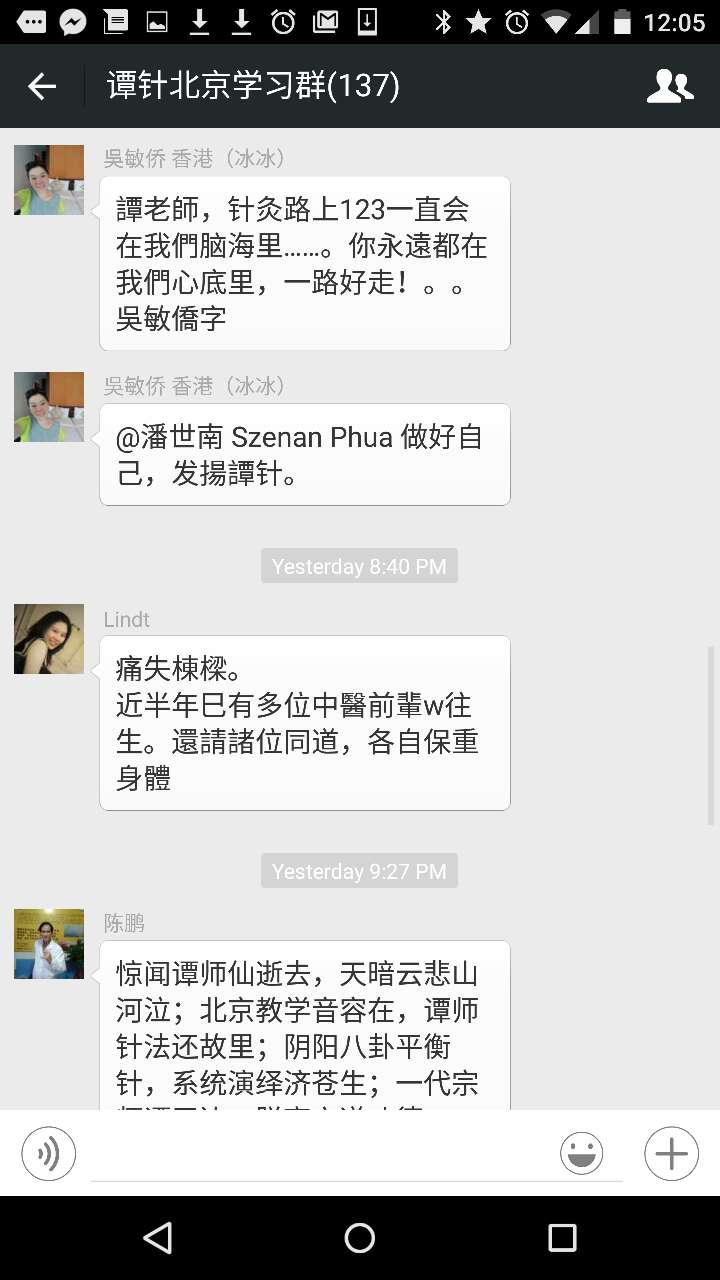Open the plus attachments menu
This screenshot has height=1280, width=720.
click(x=671, y=1154)
